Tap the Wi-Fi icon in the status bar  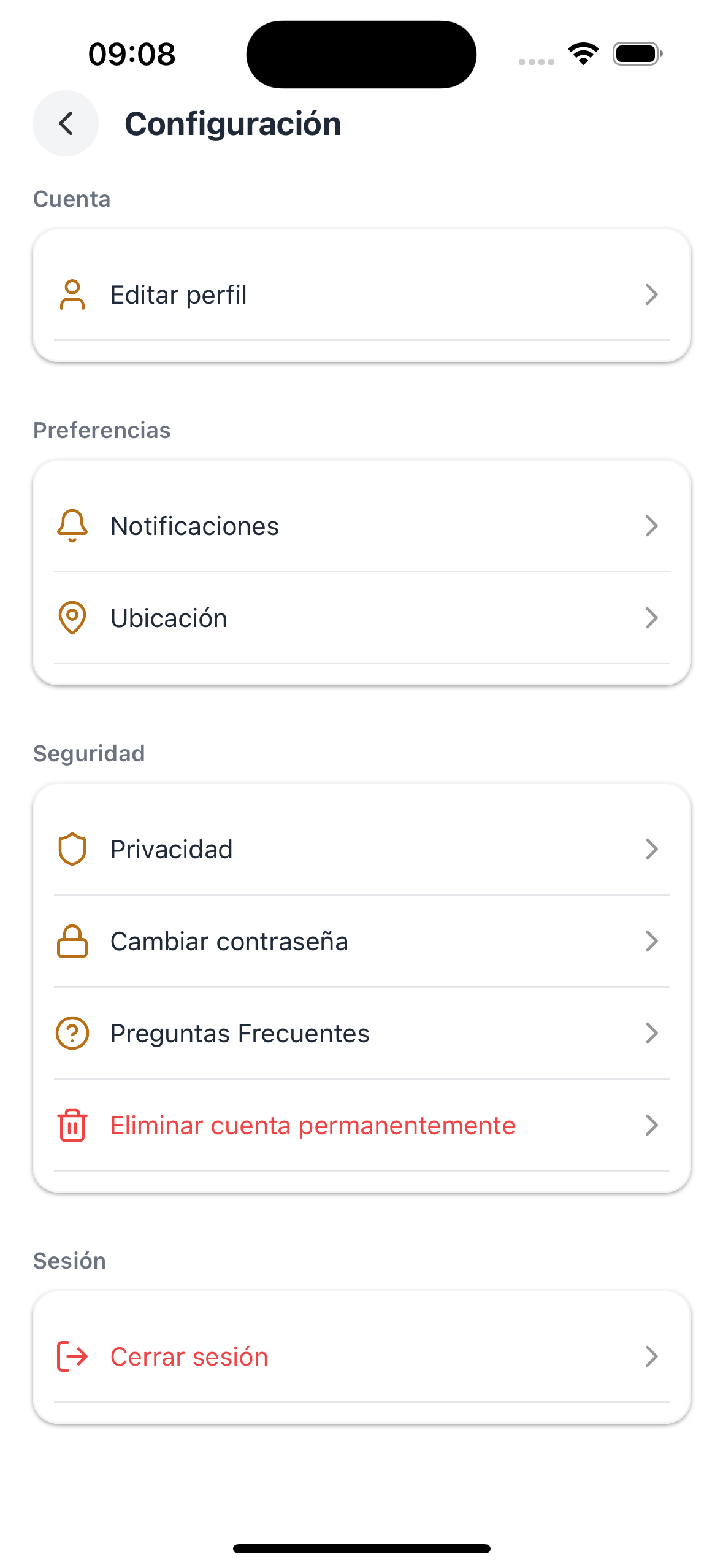(x=582, y=53)
